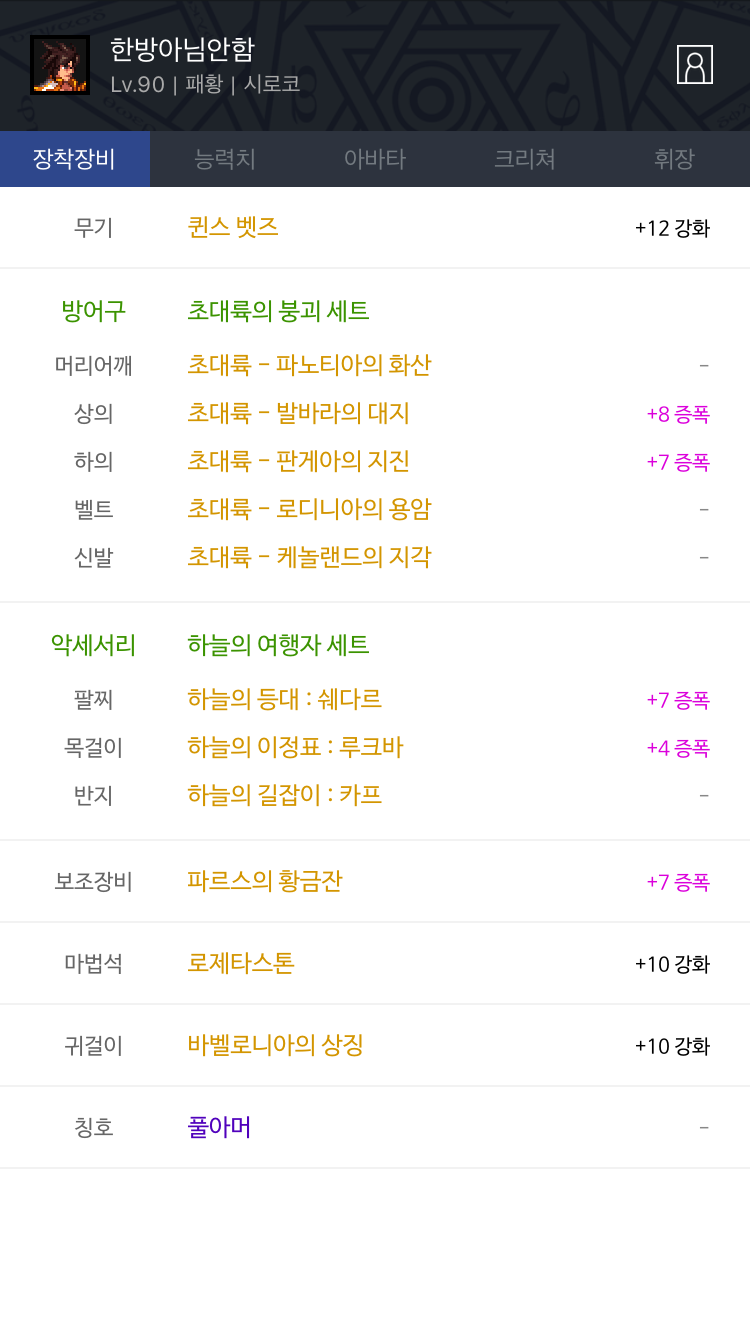750x1334 pixels.
Task: Open the 풀아머 title item
Action: pos(219,1127)
